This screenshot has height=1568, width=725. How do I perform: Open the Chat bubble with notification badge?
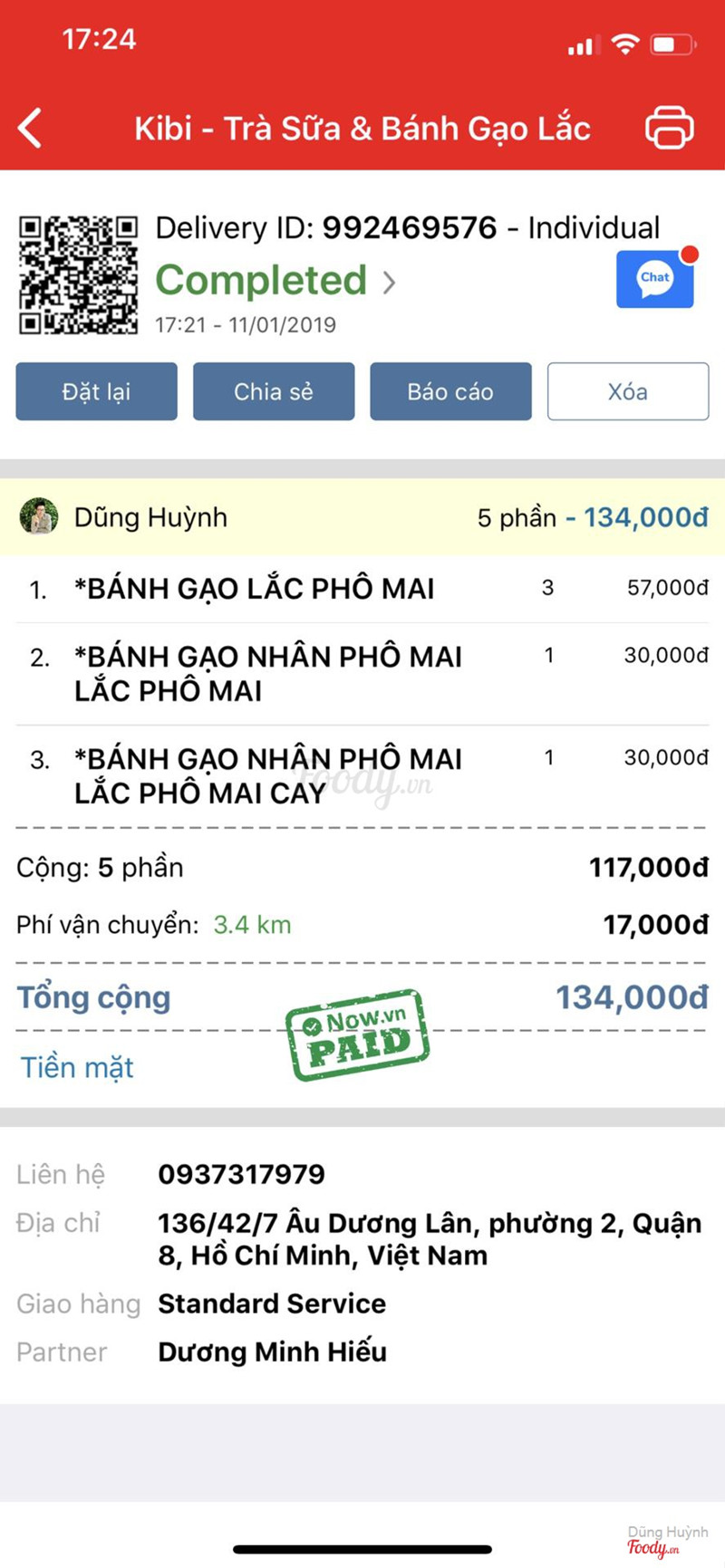(x=654, y=279)
